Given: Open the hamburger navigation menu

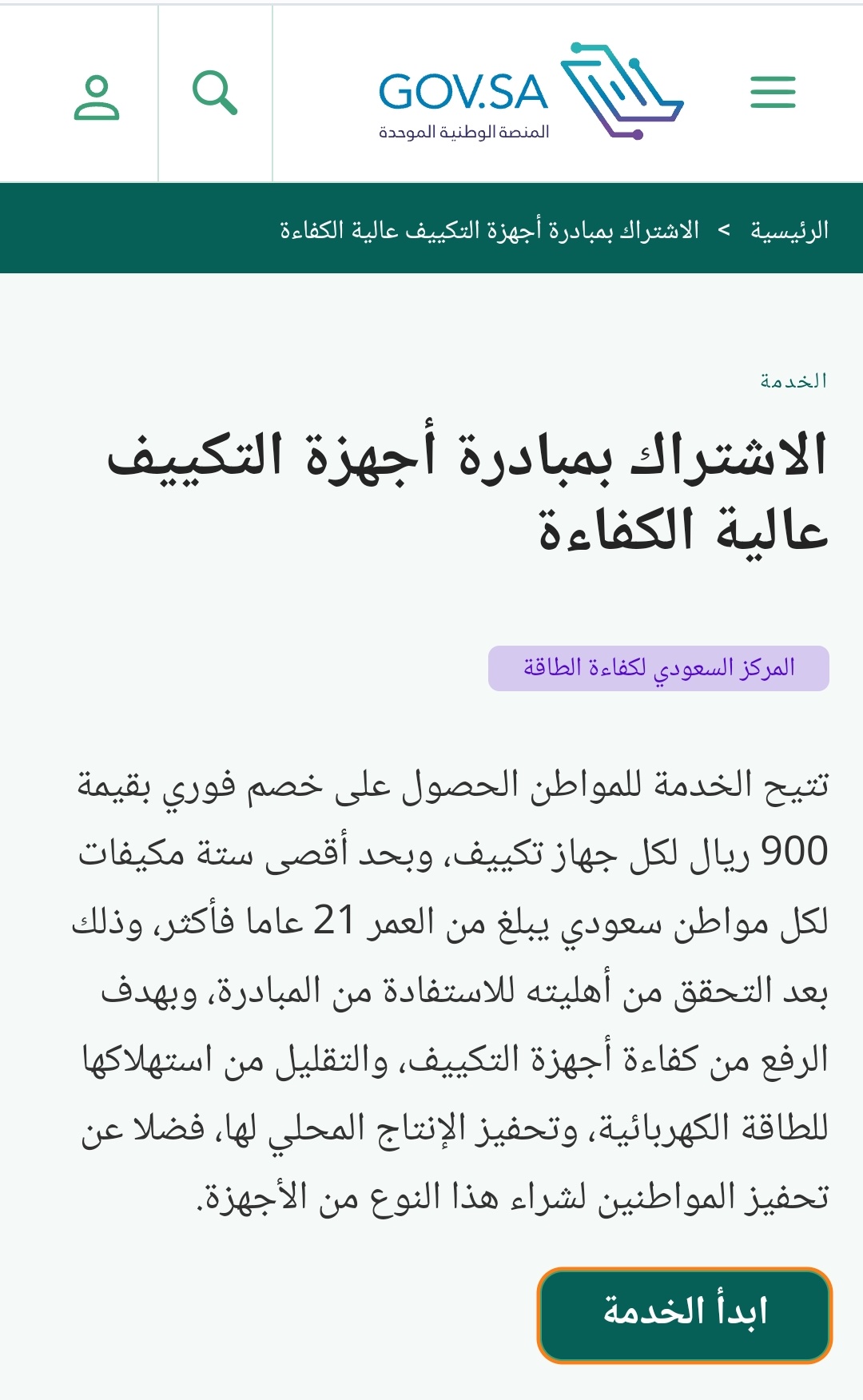Looking at the screenshot, I should pos(773,92).
